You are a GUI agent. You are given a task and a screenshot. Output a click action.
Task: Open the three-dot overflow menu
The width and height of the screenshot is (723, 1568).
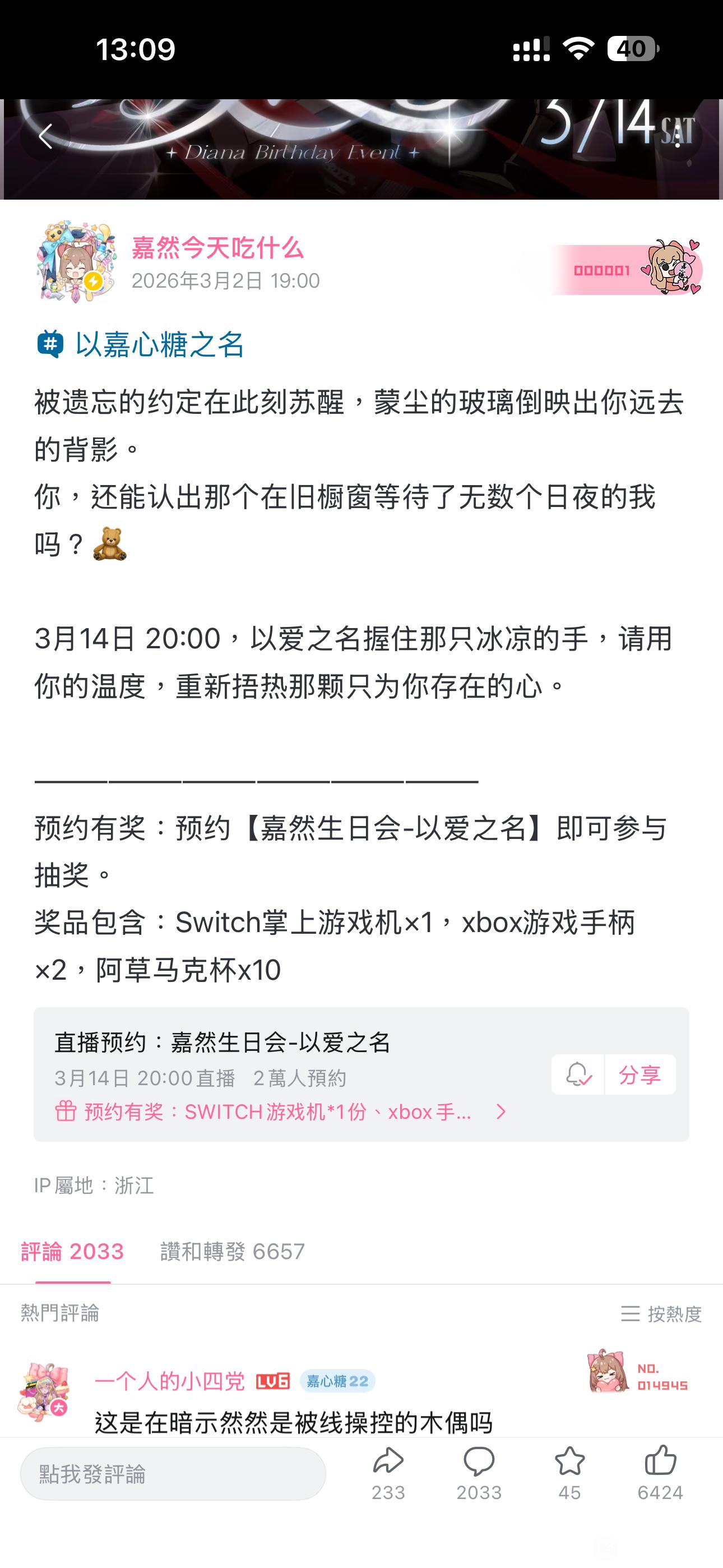coord(678,136)
